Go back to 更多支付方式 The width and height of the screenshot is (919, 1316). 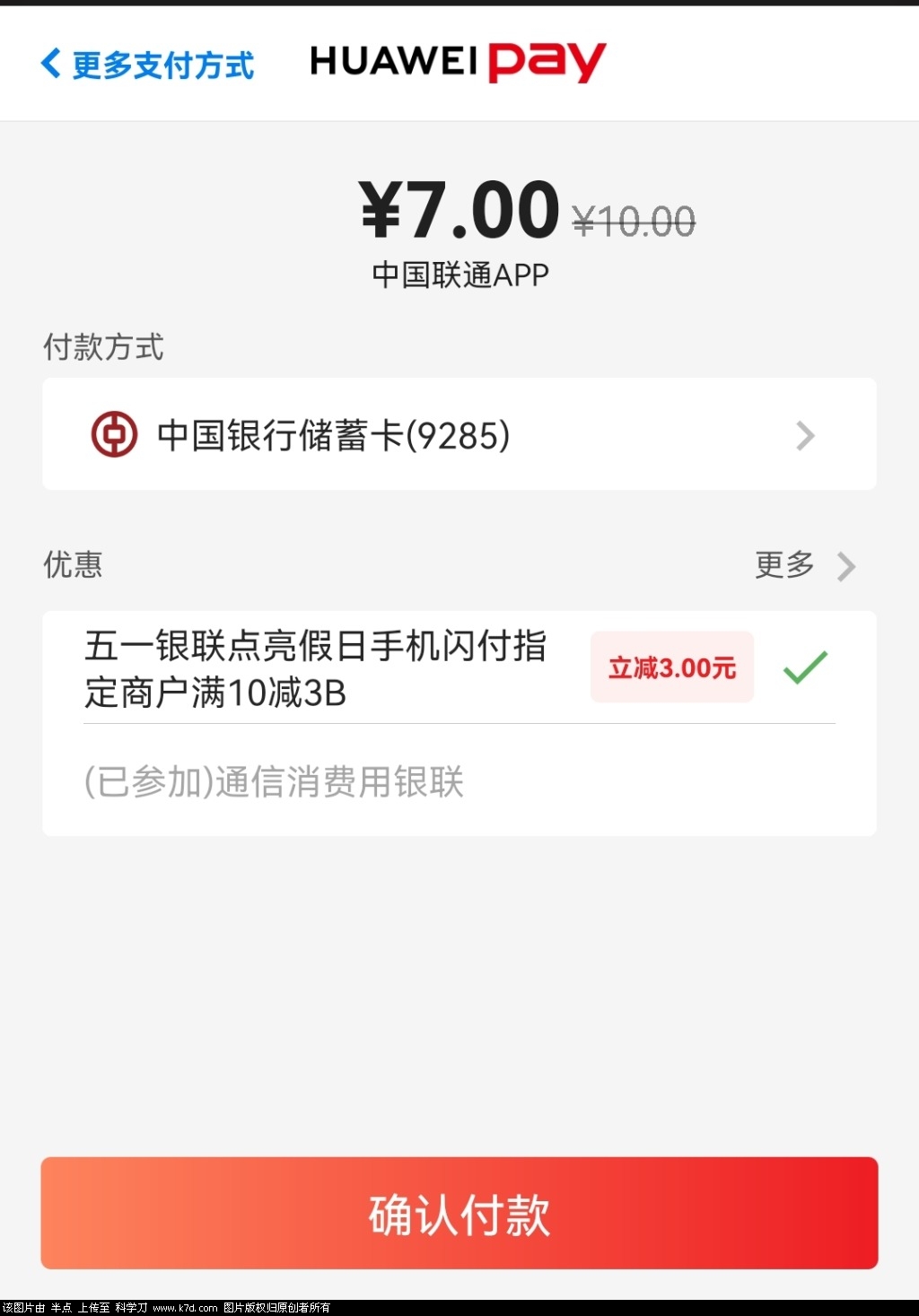[148, 65]
